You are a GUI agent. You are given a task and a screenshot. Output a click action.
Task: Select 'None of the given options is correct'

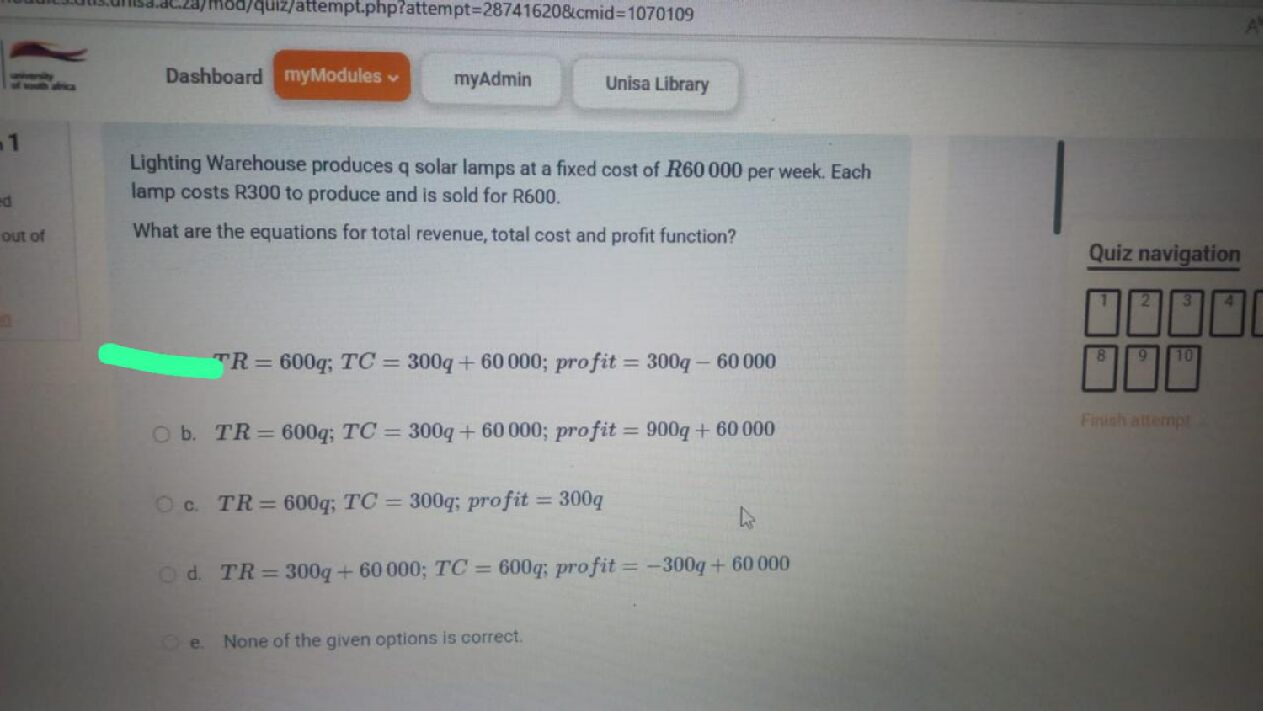[x=172, y=642]
